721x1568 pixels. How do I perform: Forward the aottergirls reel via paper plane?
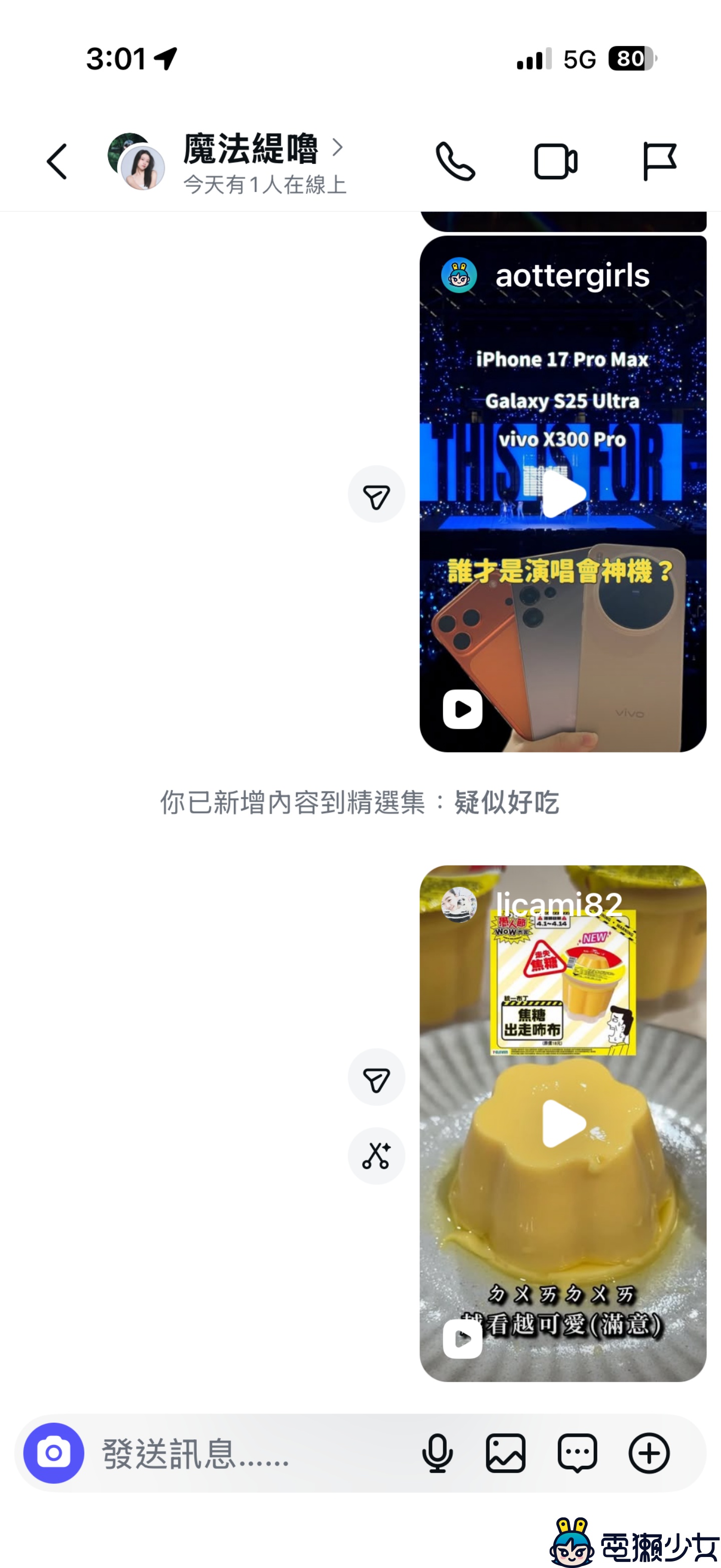pyautogui.click(x=377, y=494)
